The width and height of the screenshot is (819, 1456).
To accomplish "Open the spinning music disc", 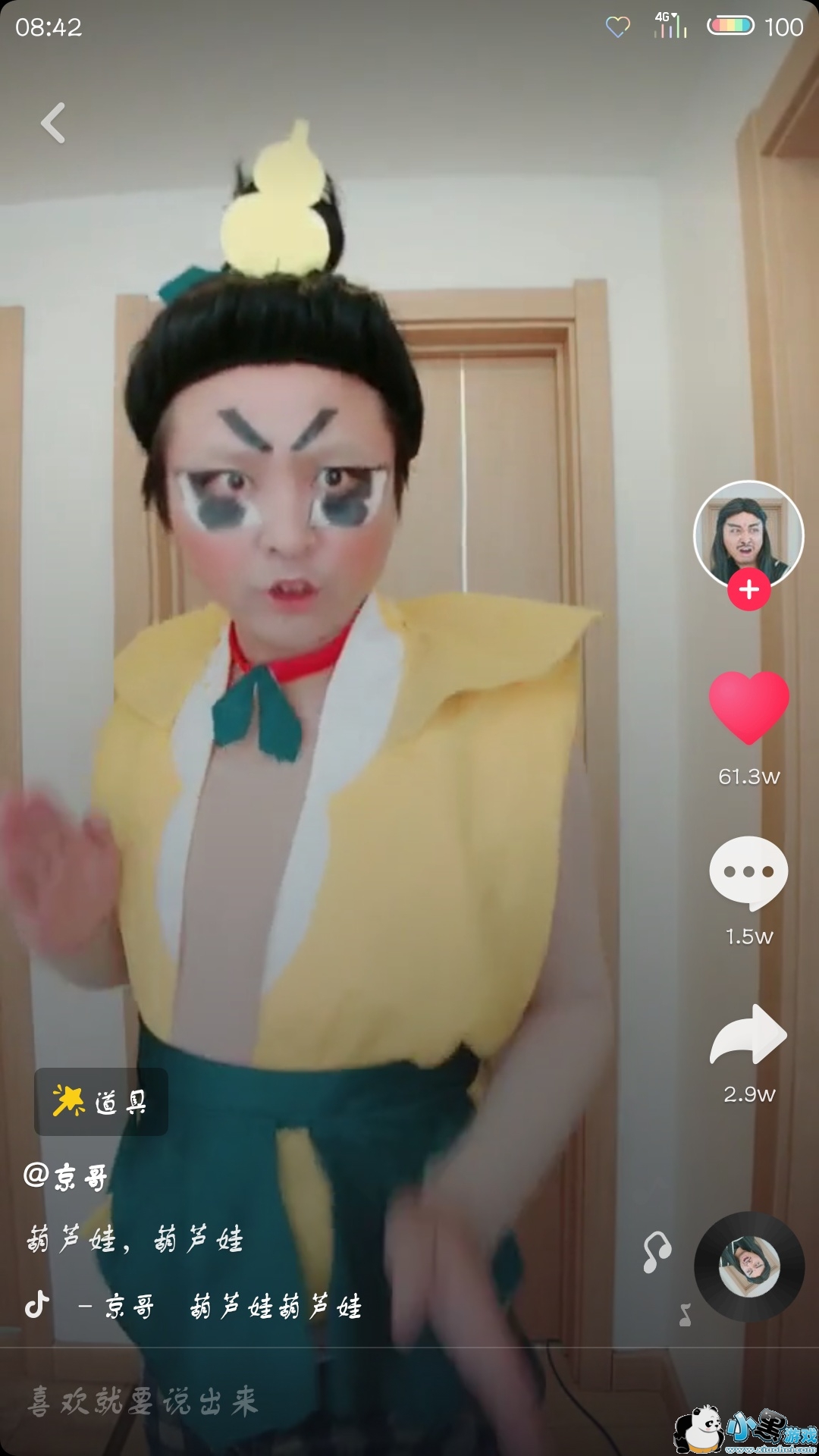I will (x=748, y=1266).
